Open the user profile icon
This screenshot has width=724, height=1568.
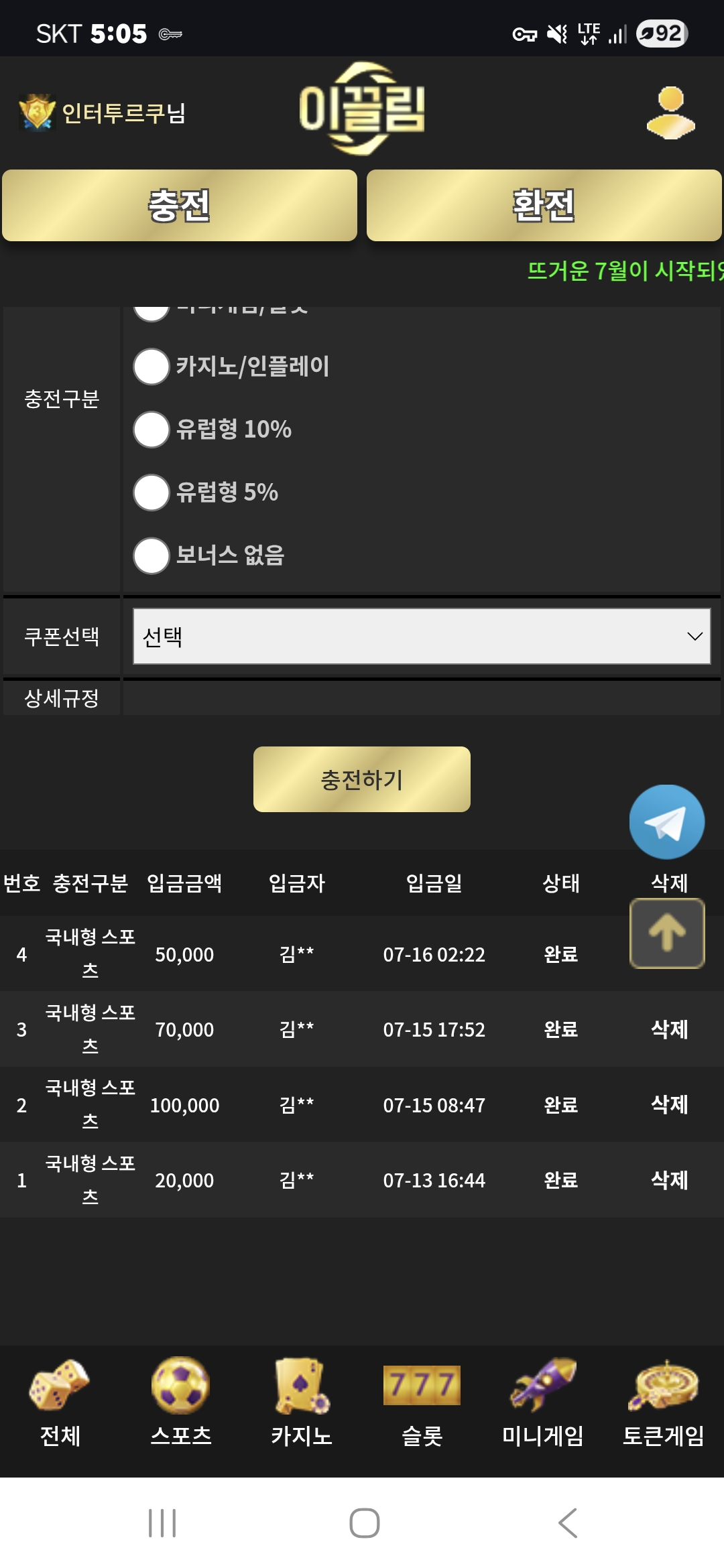pyautogui.click(x=670, y=113)
